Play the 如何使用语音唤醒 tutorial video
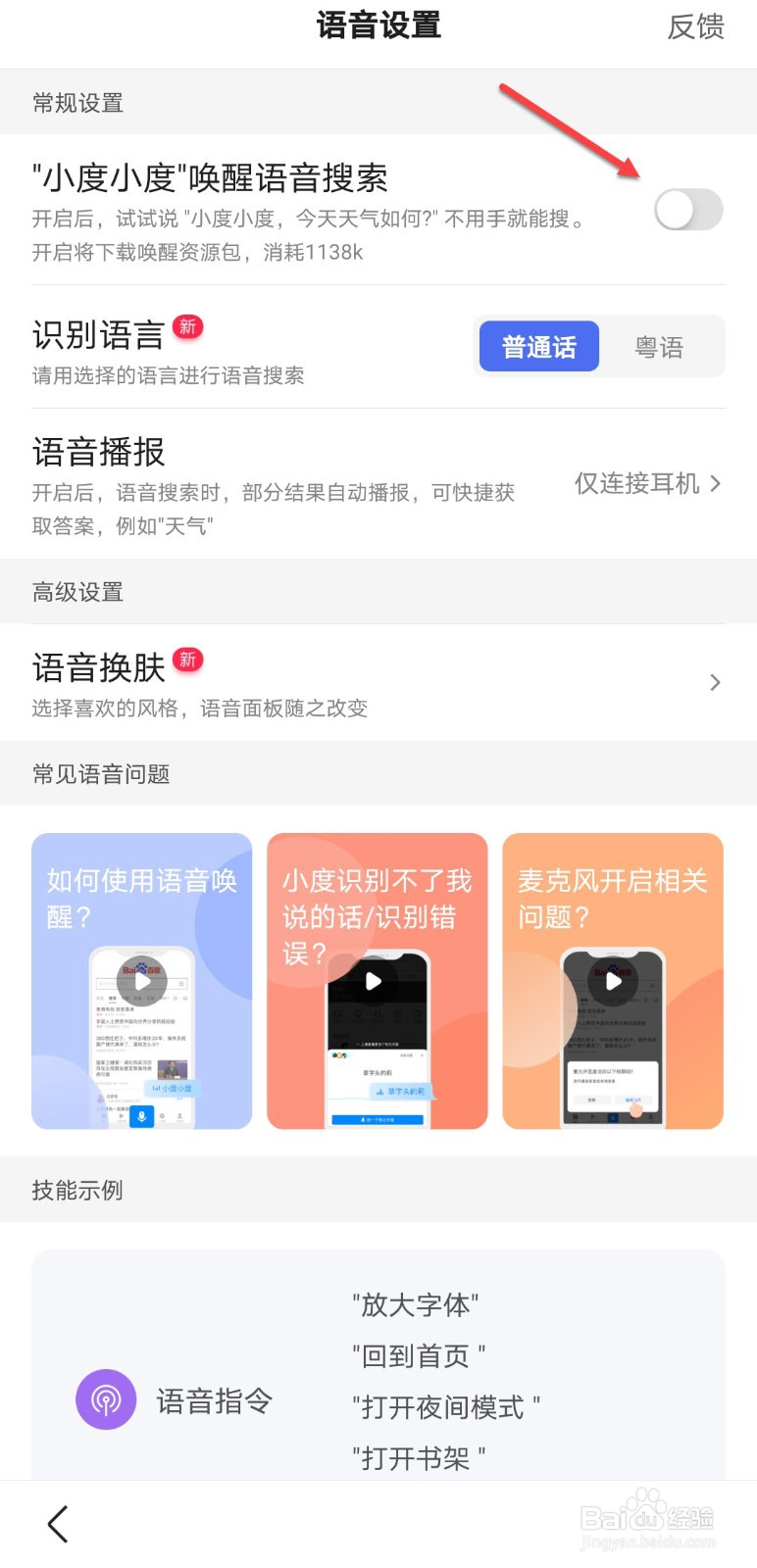This screenshot has width=757, height=1568. [141, 980]
